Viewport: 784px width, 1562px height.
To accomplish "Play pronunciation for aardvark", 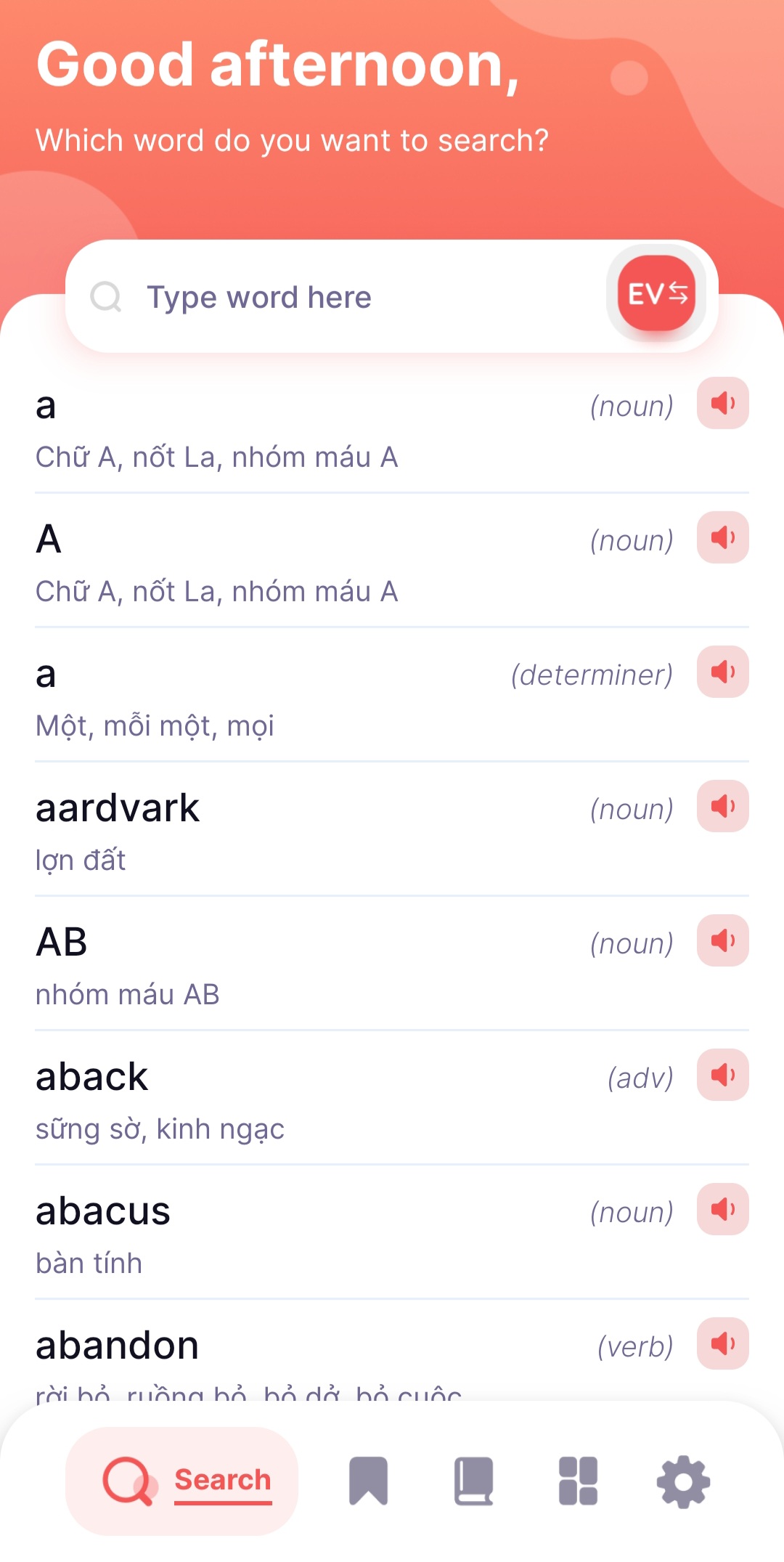I will (x=722, y=806).
